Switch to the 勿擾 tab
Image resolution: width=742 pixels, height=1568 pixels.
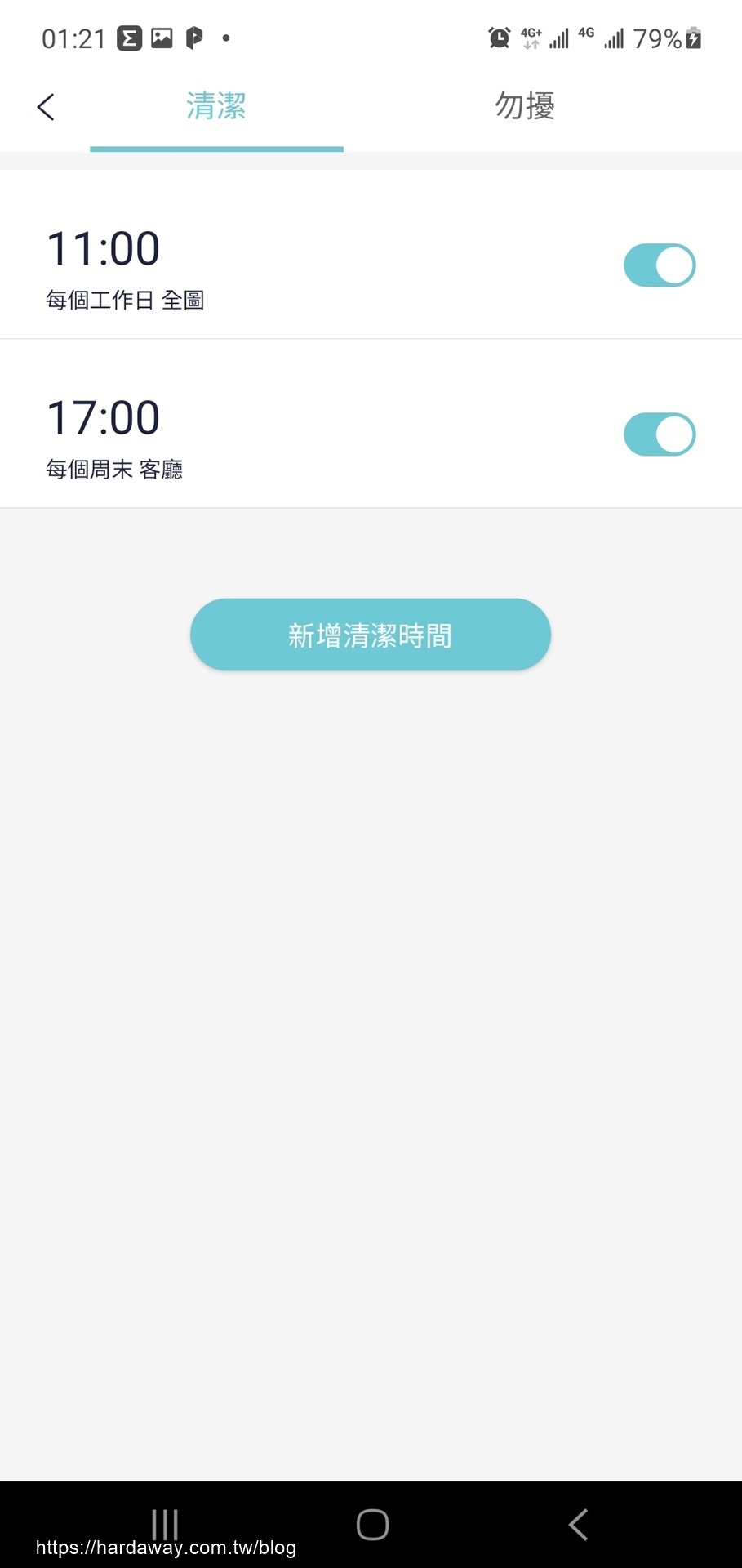coord(525,106)
